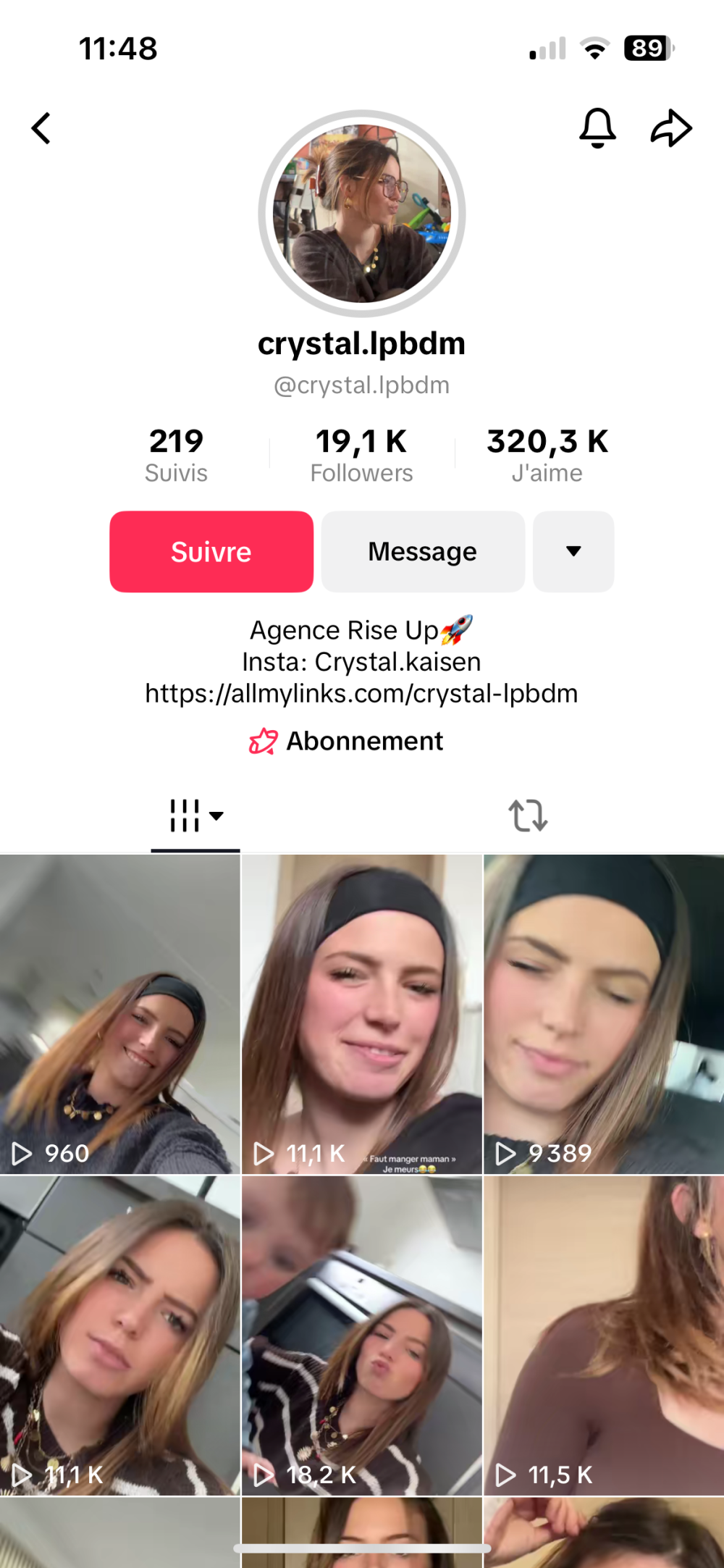The height and width of the screenshot is (1568, 724).
Task: Open crystal.lpbdm's profile picture
Action: point(362,213)
